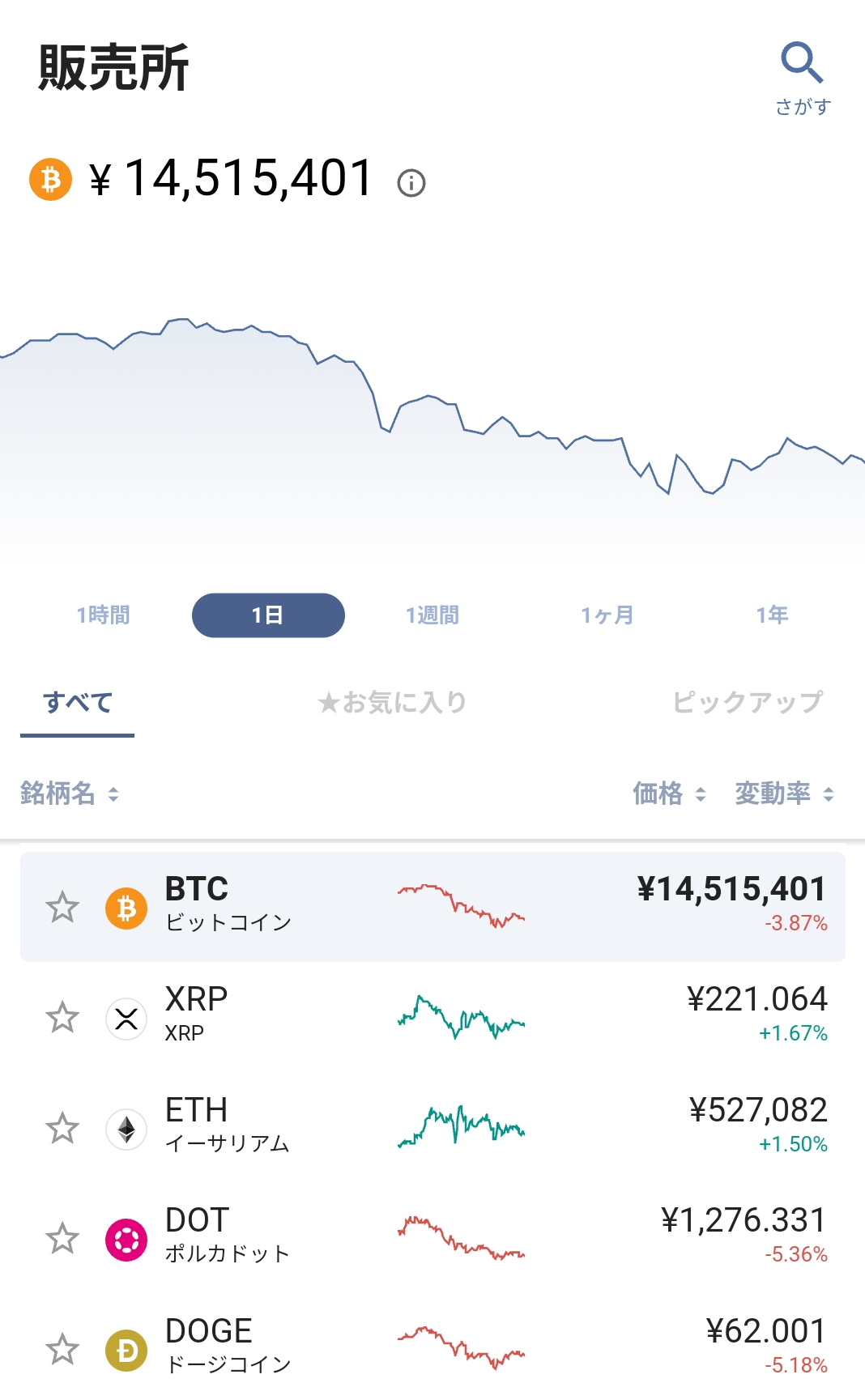This screenshot has width=865, height=1400.
Task: Open the さがす search icon
Action: (803, 79)
